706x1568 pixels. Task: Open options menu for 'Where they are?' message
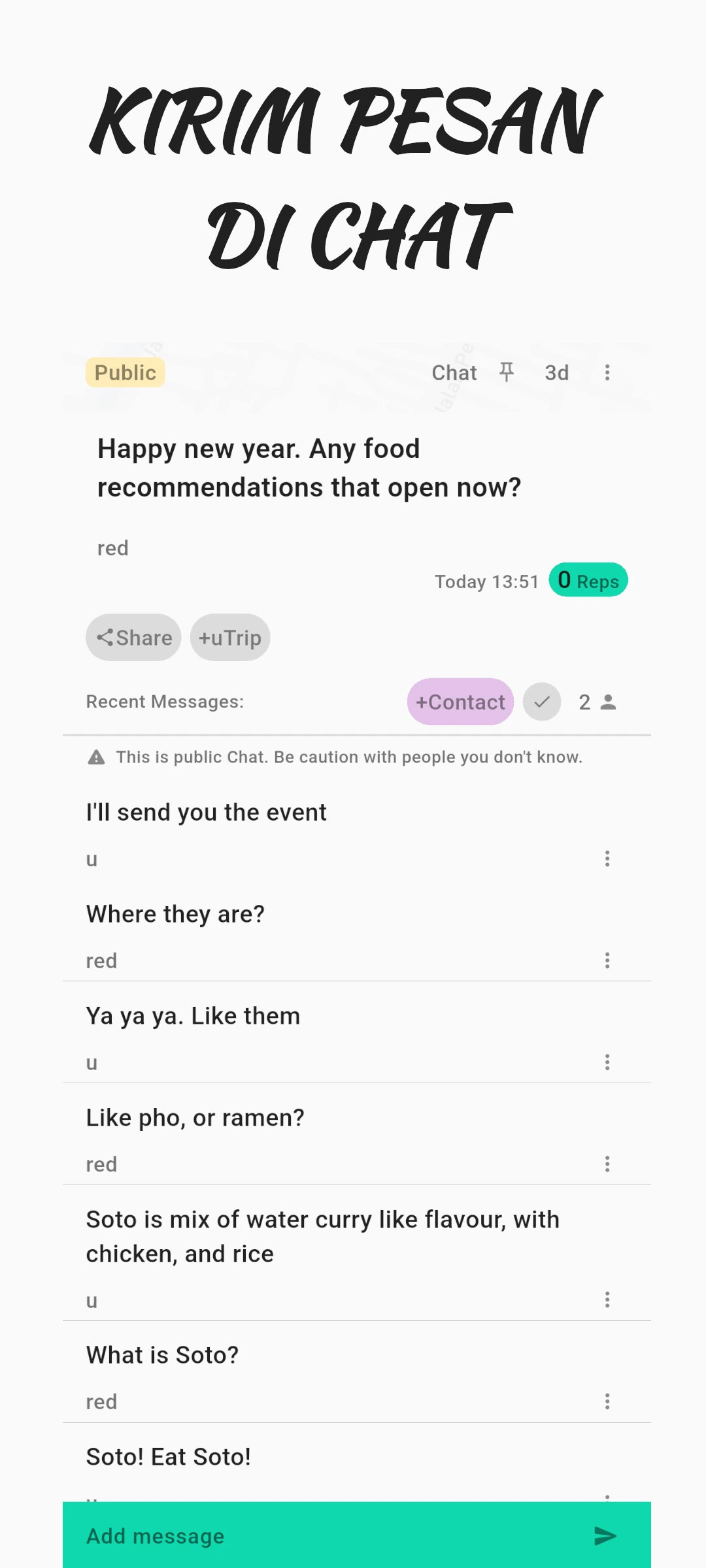coord(607,960)
